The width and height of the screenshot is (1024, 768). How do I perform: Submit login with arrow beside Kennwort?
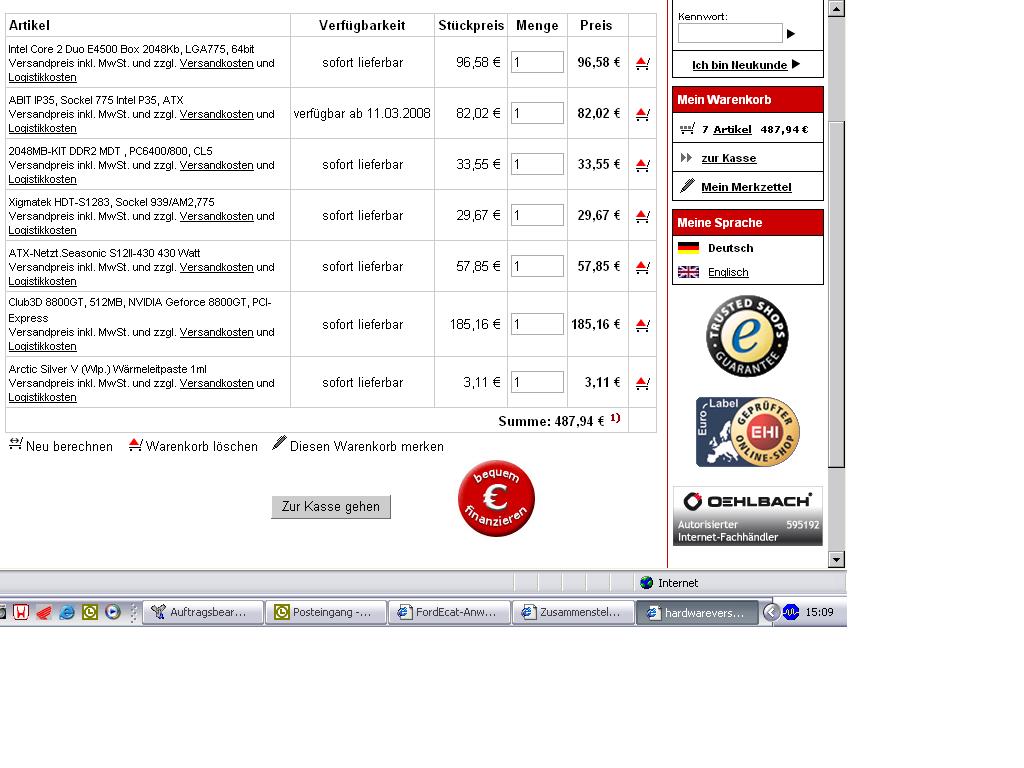tap(791, 34)
